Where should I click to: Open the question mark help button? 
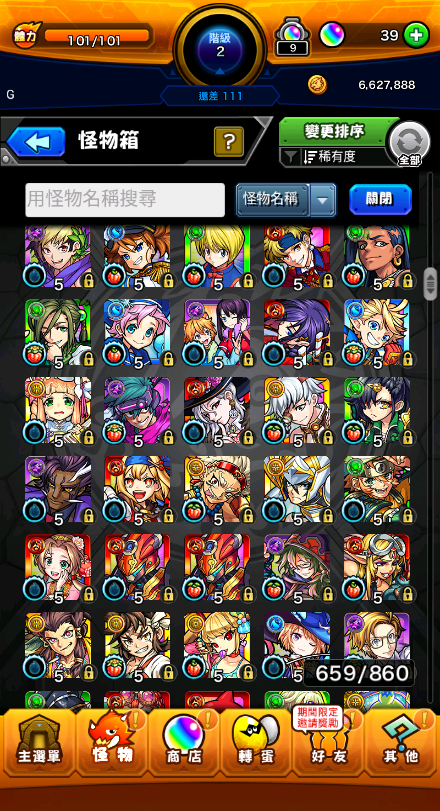point(229,141)
